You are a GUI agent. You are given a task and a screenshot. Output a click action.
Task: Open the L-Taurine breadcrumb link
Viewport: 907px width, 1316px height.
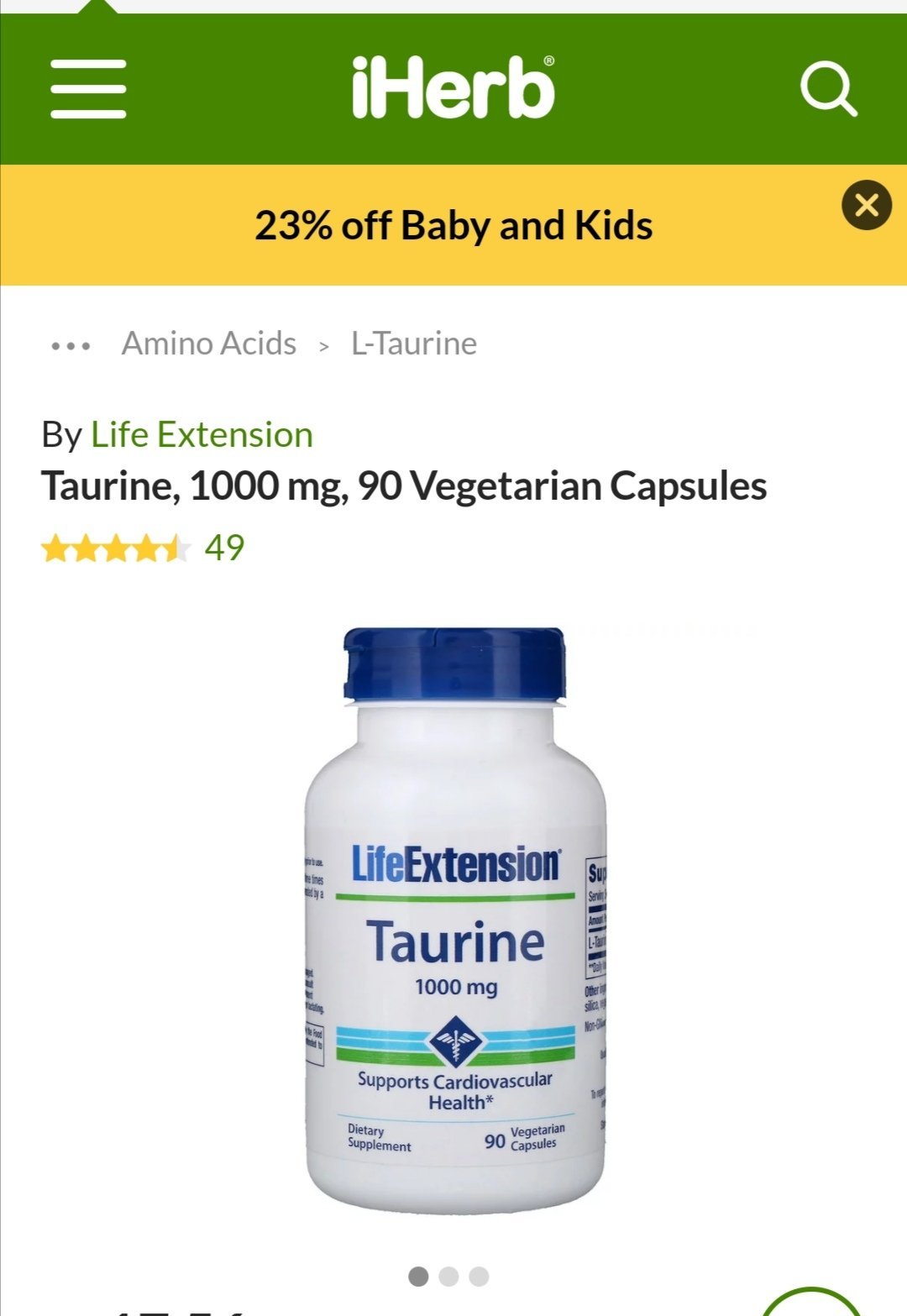tap(414, 343)
